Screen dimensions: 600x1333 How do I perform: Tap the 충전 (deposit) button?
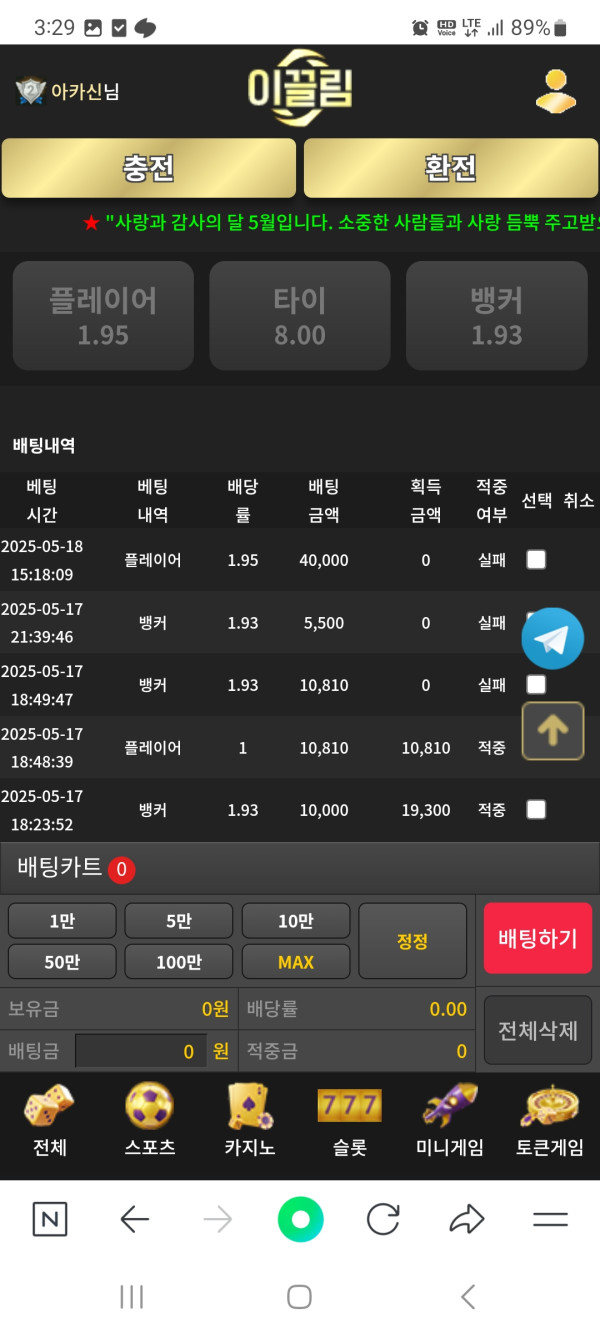pos(149,168)
